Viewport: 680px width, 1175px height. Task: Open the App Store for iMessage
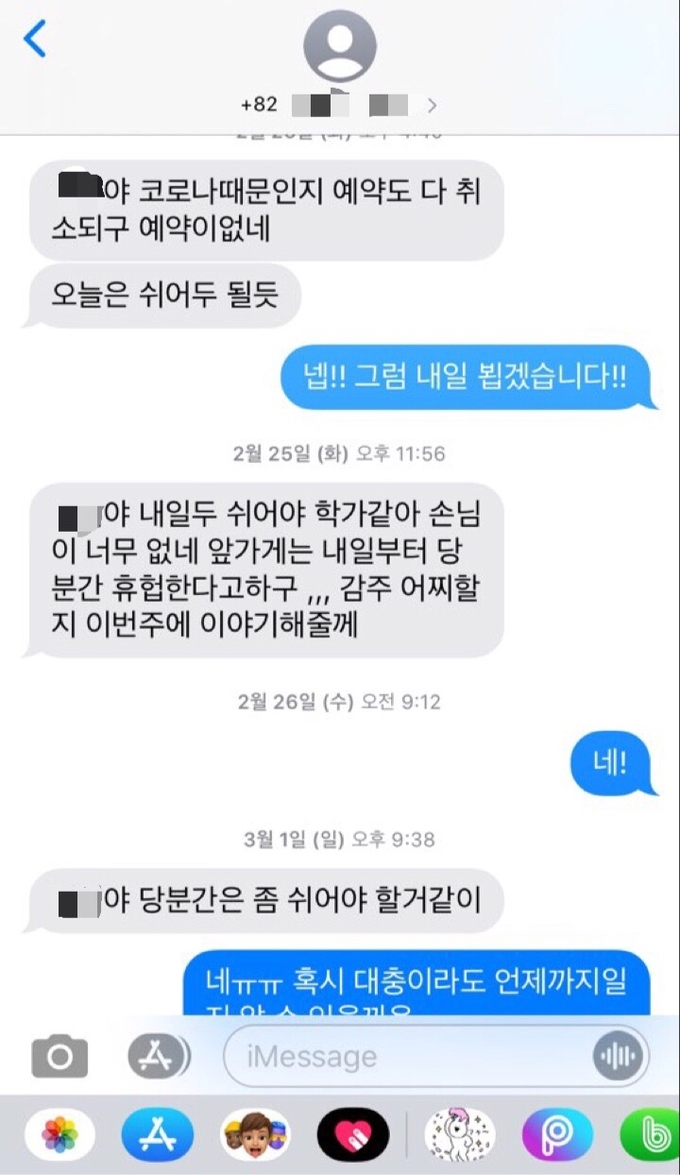pos(157,1135)
